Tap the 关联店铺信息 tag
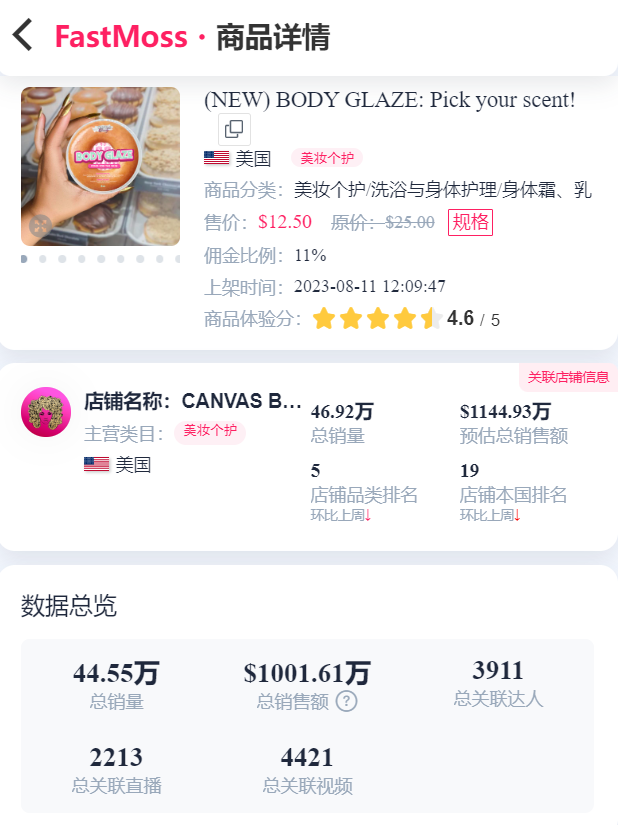 (568, 377)
